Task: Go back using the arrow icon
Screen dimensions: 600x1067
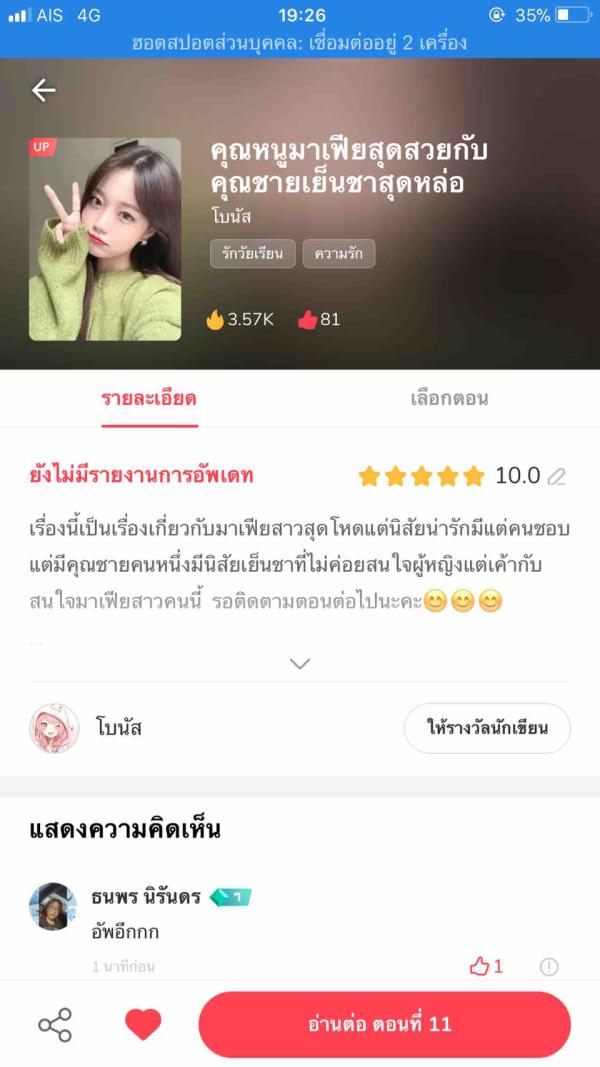Action: 43,90
